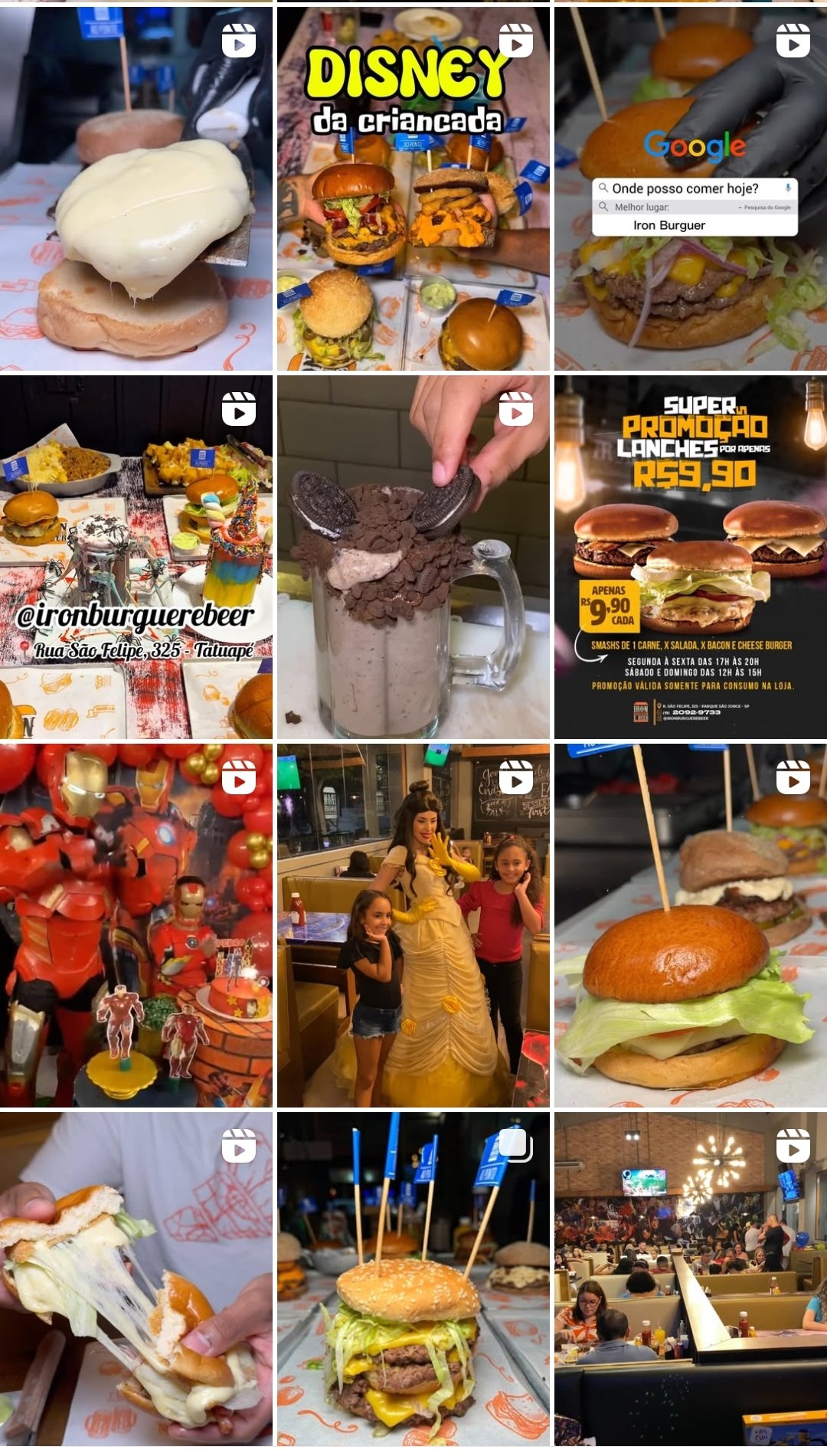Open the 'Disney da criançada' reel

pos(413,188)
